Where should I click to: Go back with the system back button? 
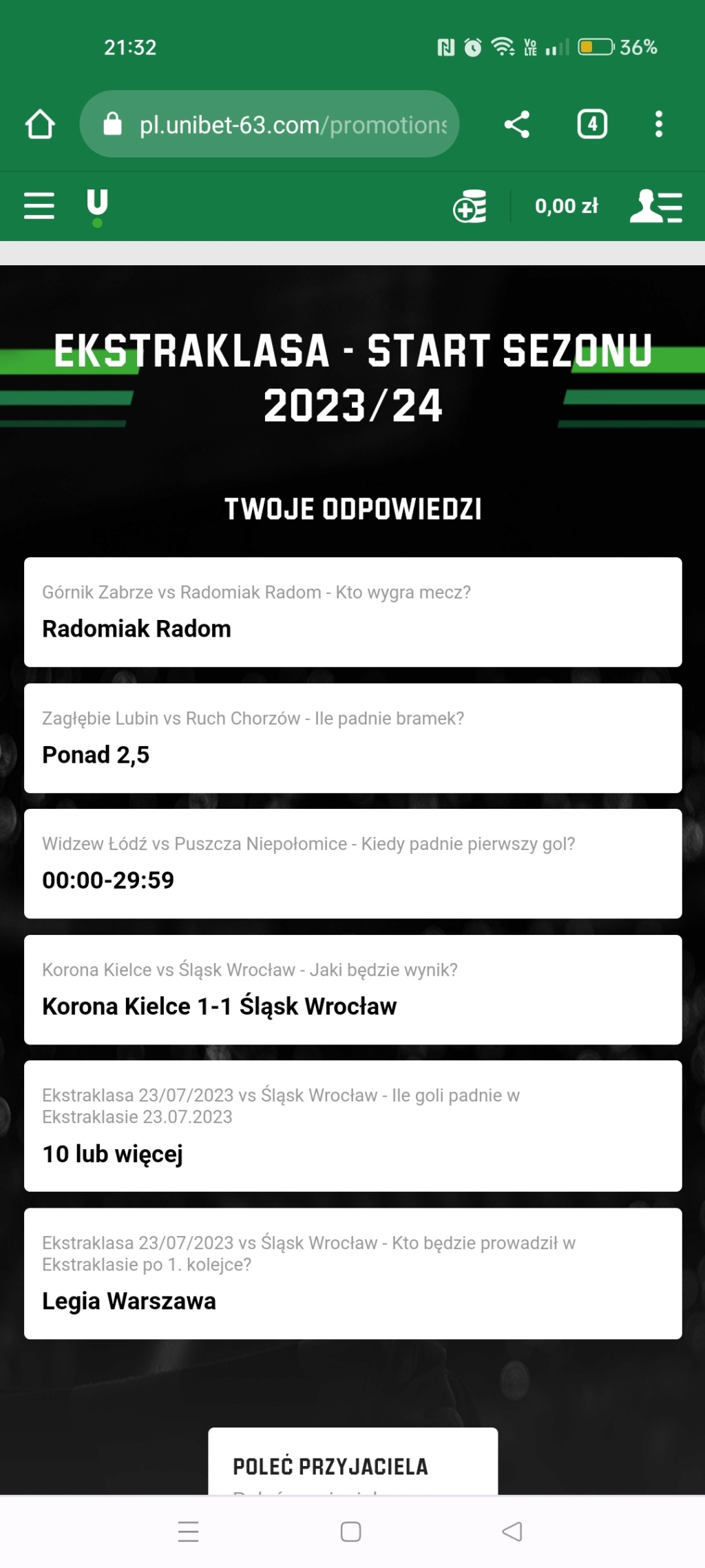(512, 1531)
